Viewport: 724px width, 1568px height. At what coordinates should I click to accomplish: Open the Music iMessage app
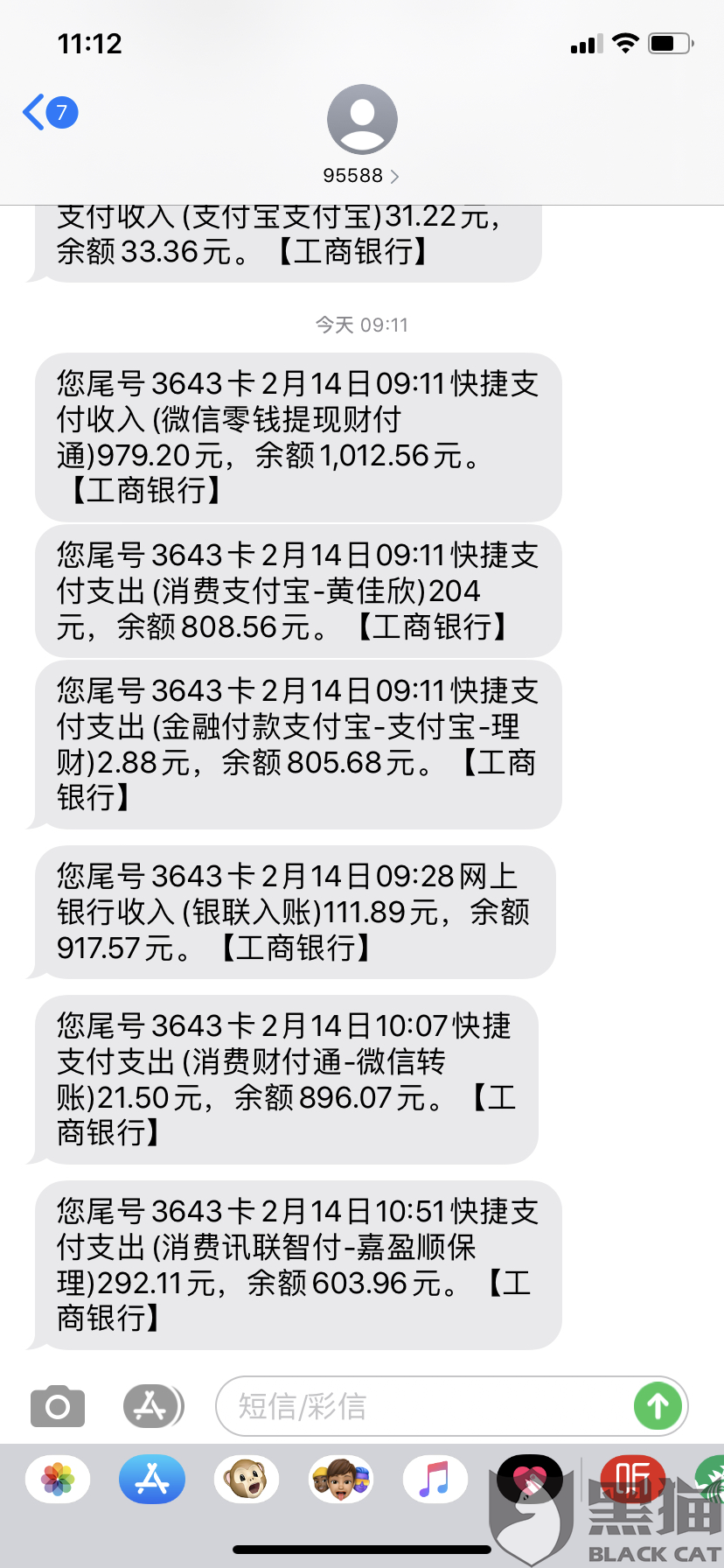[435, 1480]
